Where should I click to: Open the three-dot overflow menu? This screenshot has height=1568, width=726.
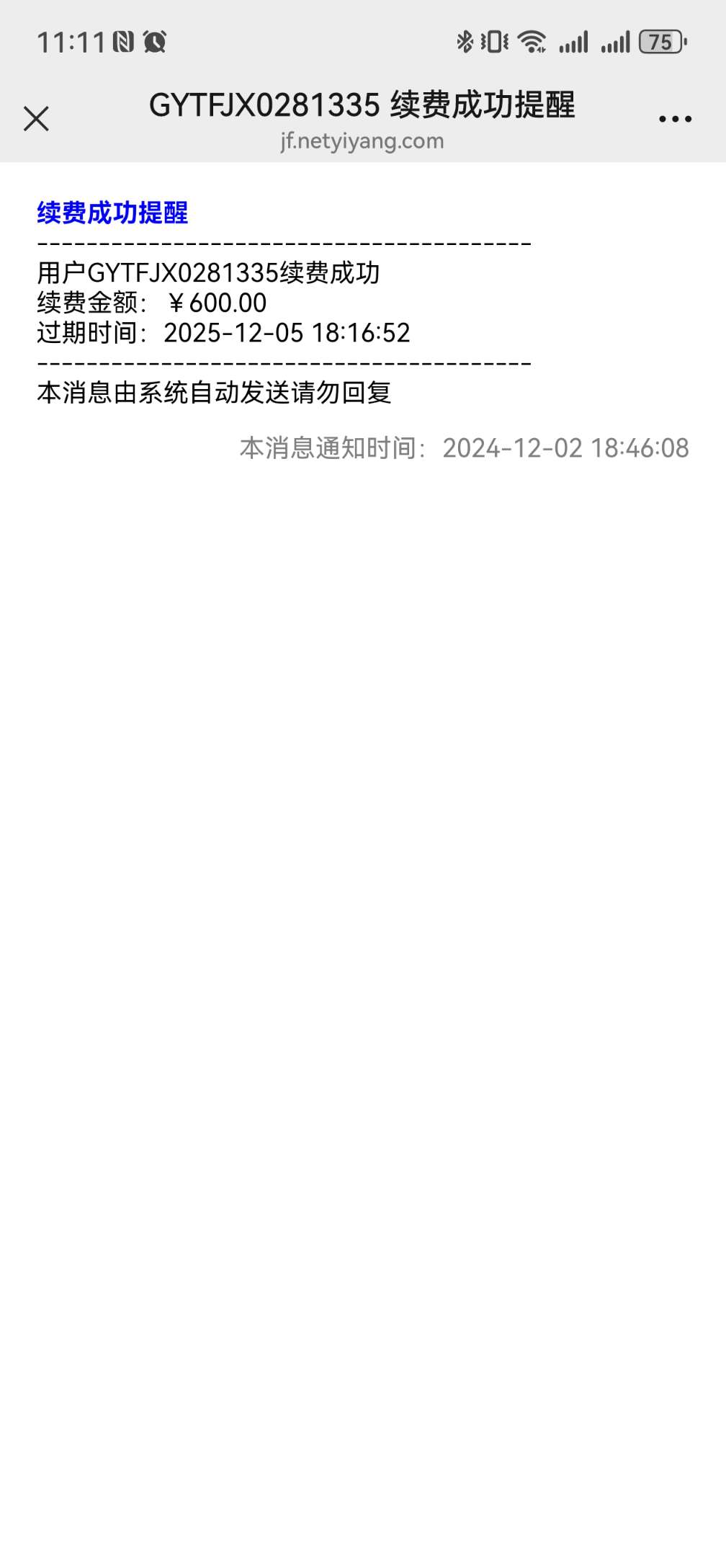675,120
